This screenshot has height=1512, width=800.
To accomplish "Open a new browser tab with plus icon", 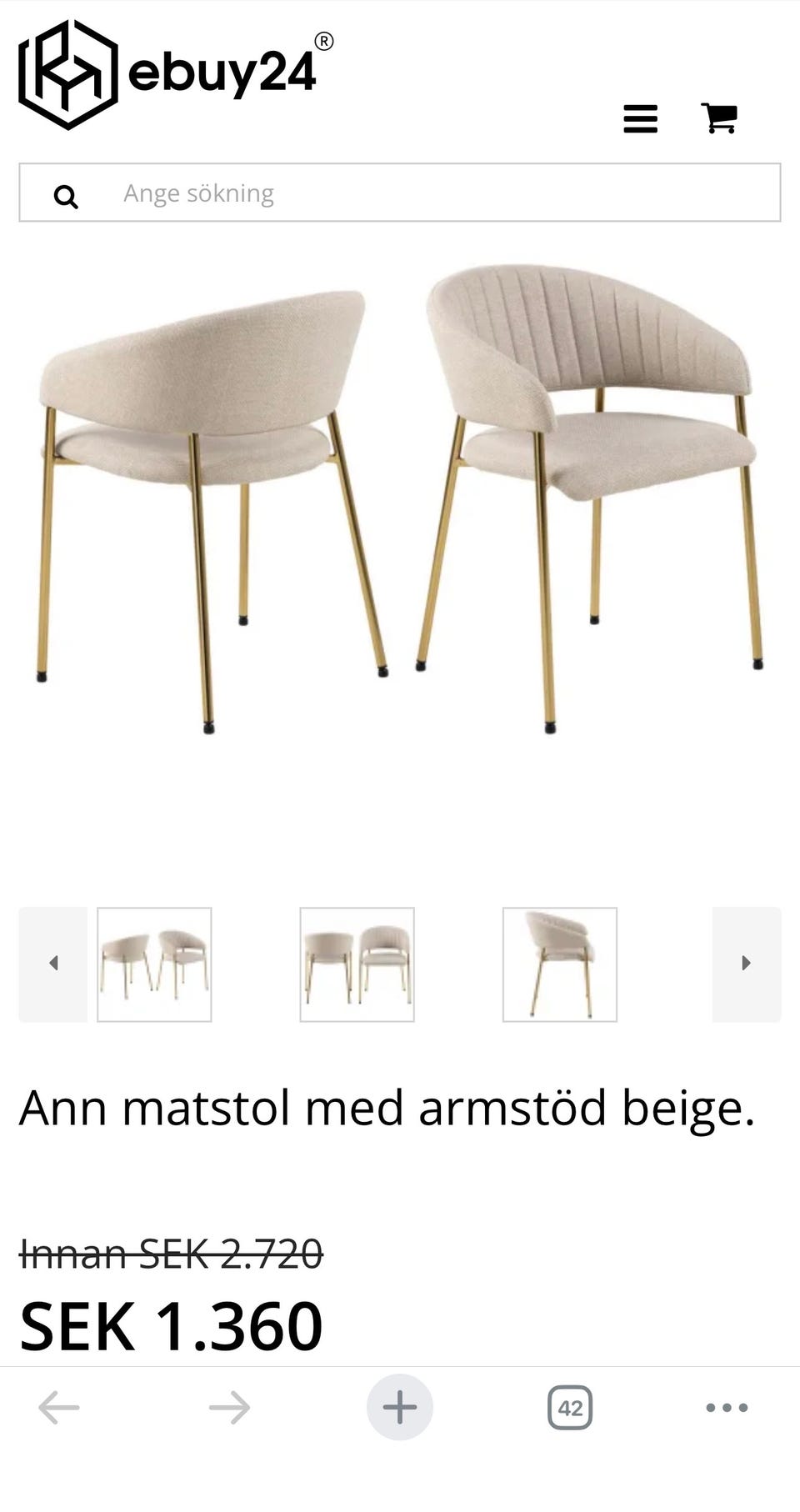I will (x=400, y=1405).
